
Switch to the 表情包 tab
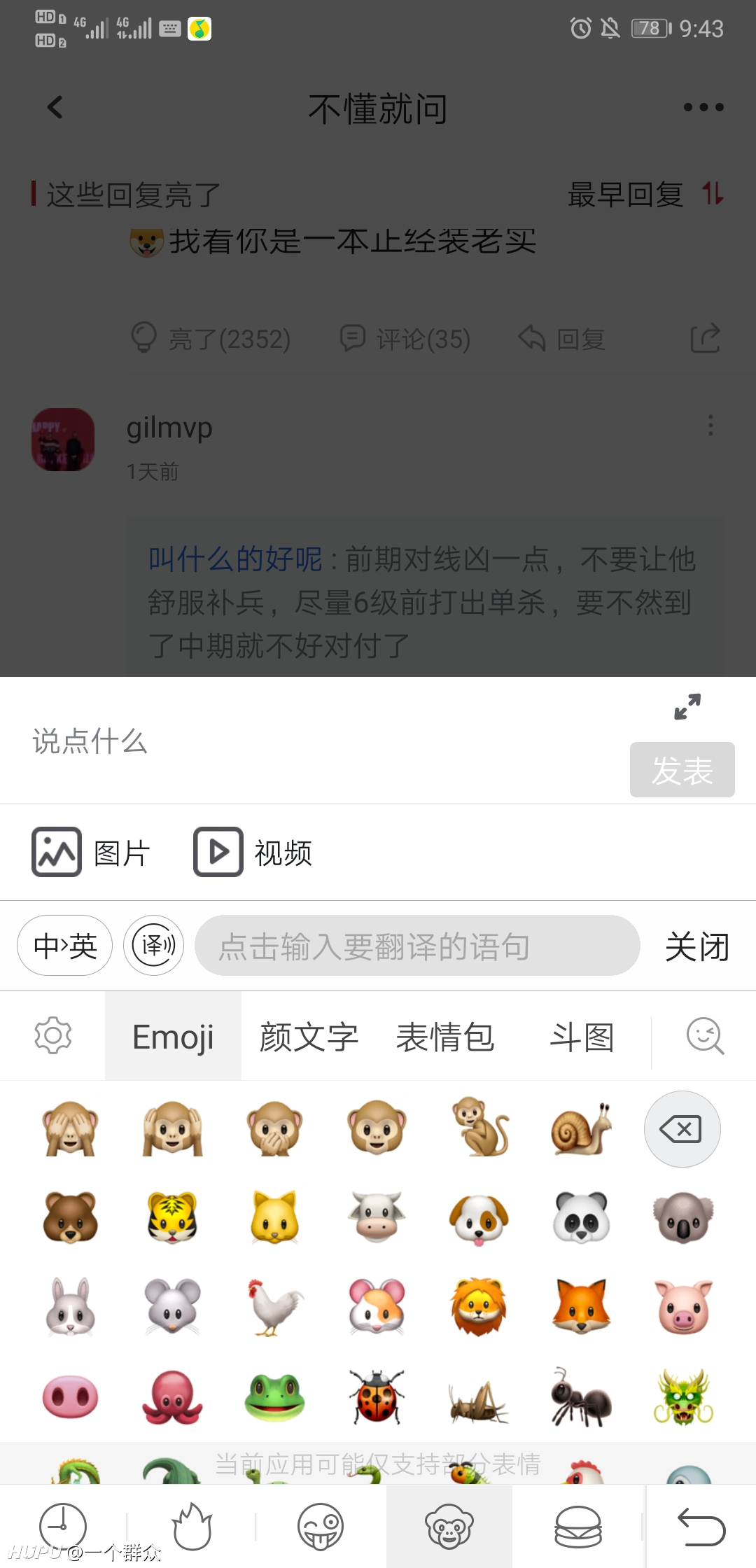[445, 1037]
